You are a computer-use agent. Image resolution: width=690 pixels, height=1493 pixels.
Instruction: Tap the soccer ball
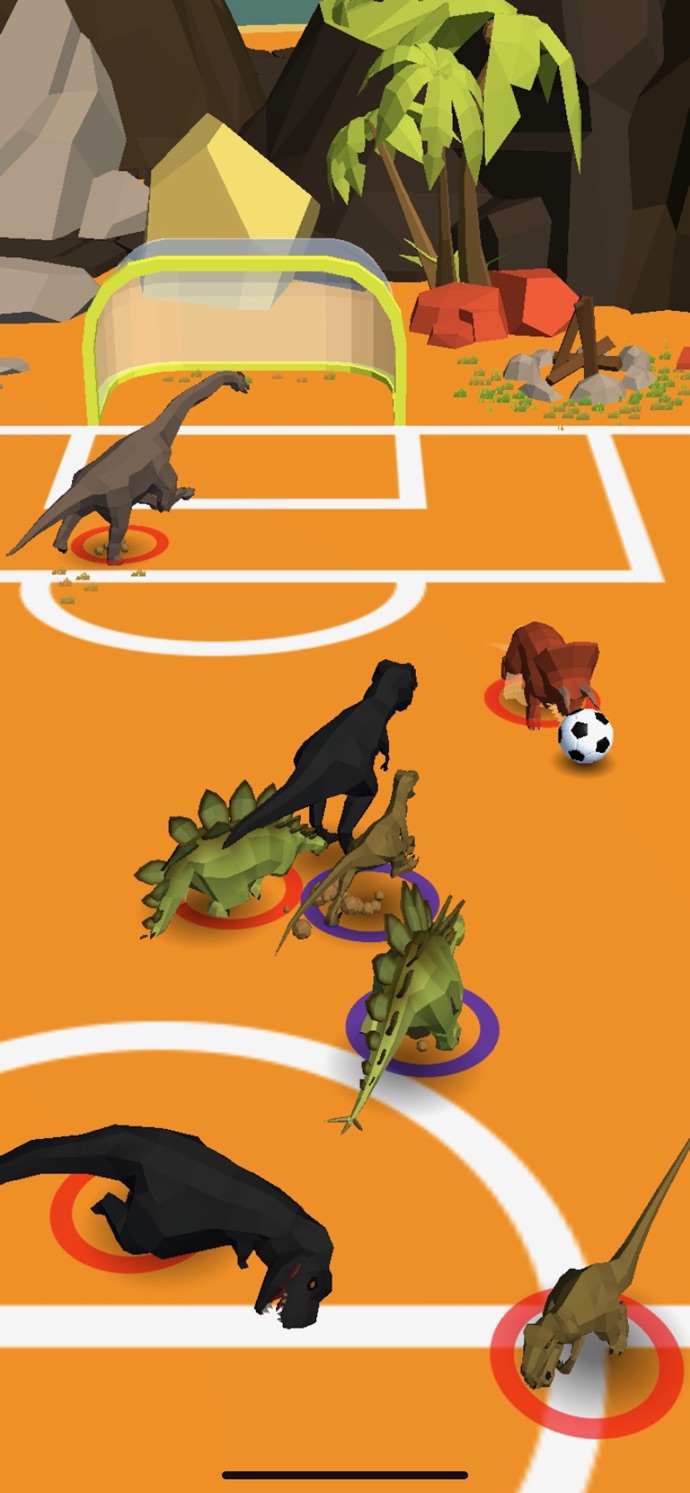click(585, 737)
